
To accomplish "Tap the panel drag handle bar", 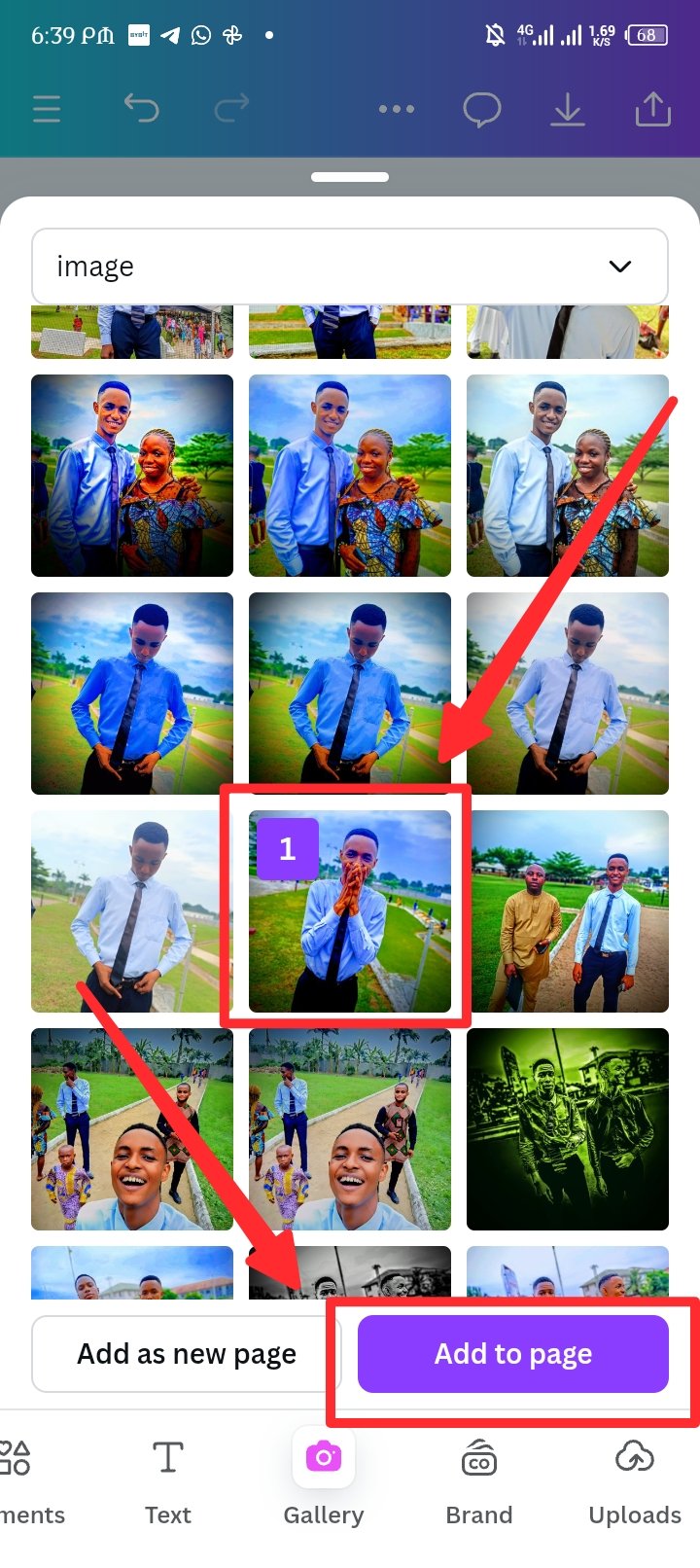I will (x=350, y=177).
